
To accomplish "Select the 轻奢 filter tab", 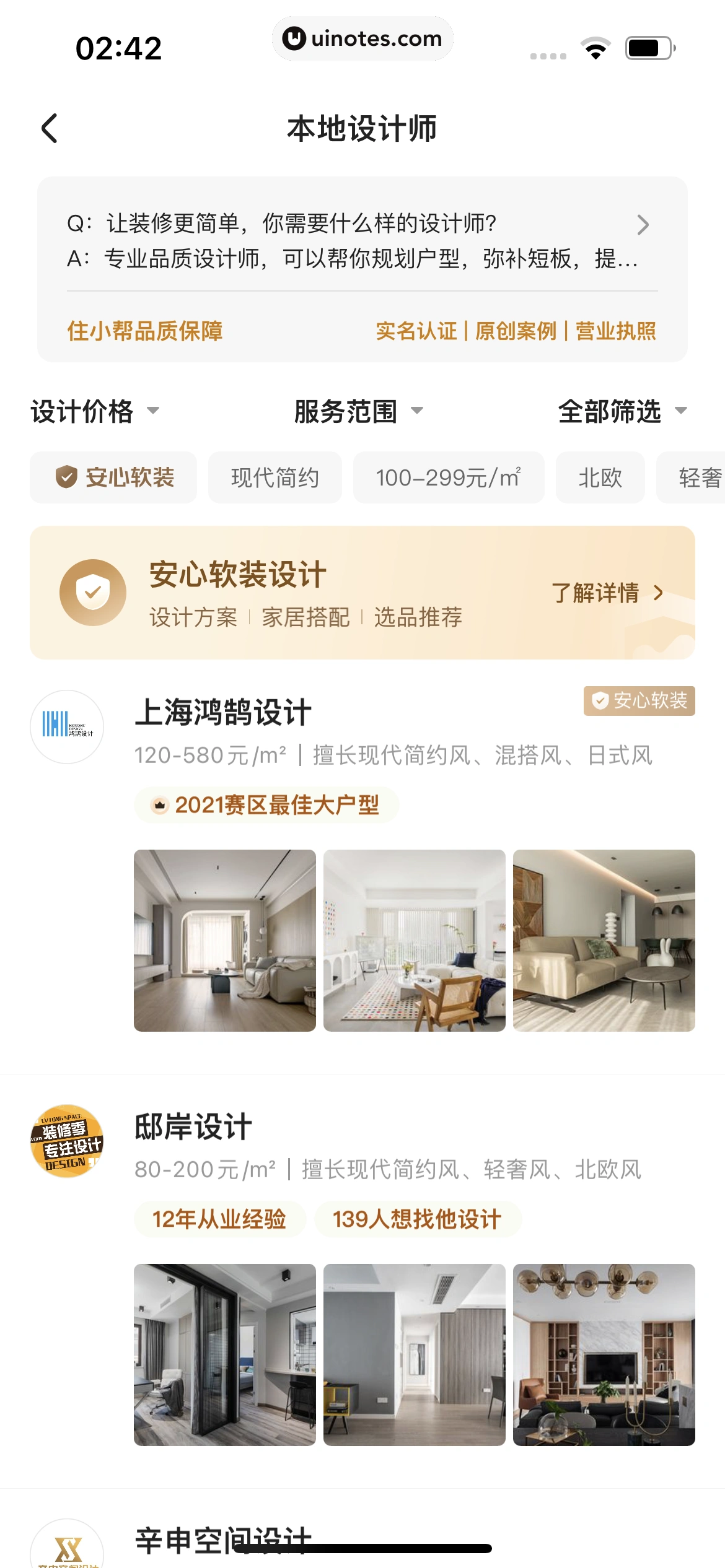I will coord(703,477).
